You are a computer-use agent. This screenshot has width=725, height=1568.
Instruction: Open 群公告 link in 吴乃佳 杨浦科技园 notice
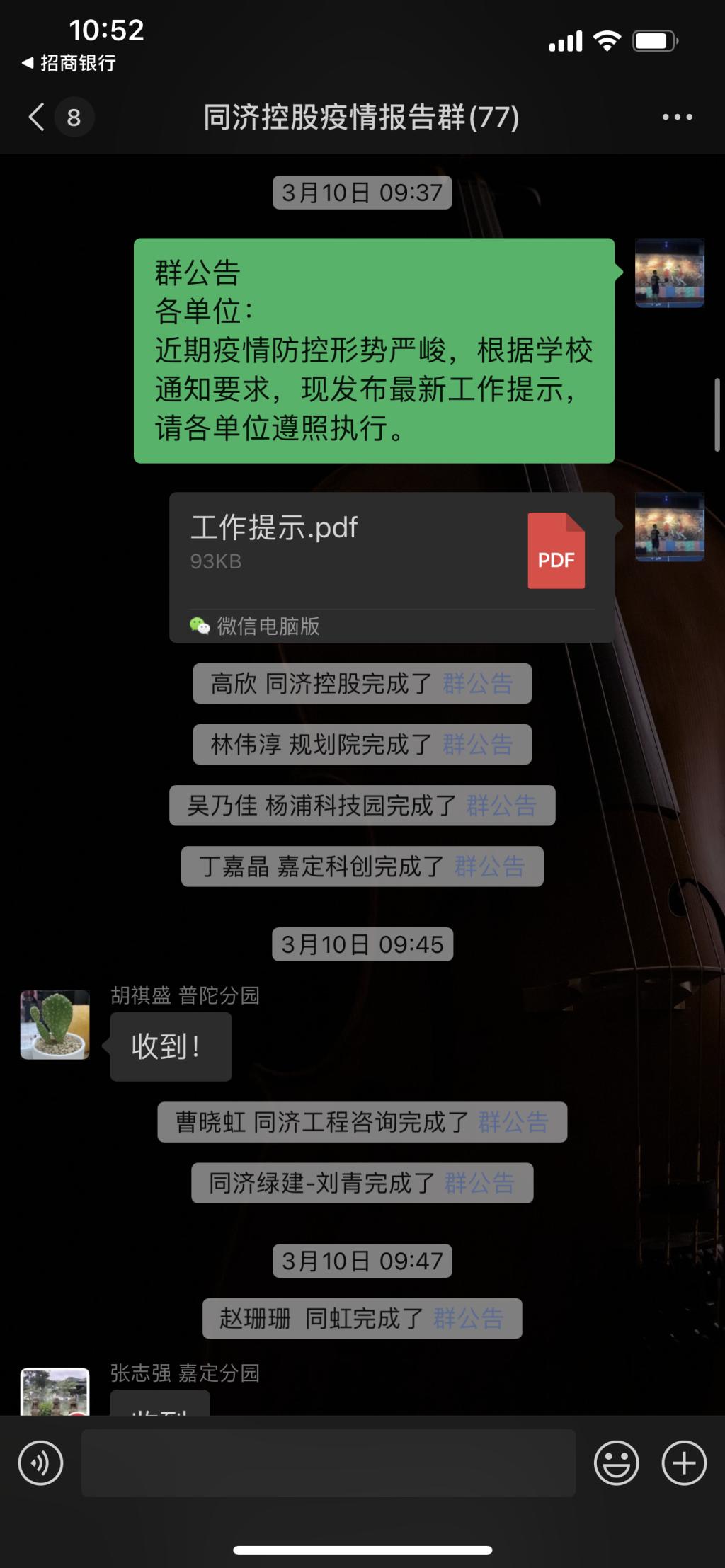501,806
